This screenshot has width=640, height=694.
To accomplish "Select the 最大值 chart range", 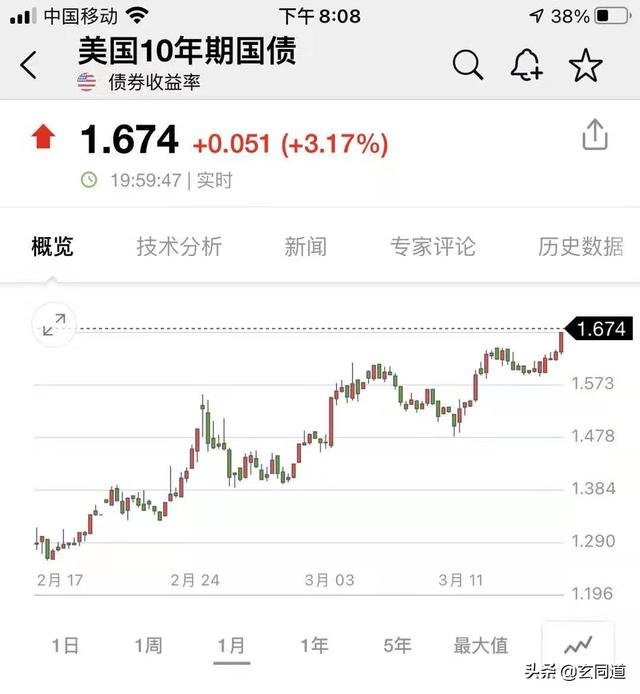I will (x=480, y=646).
